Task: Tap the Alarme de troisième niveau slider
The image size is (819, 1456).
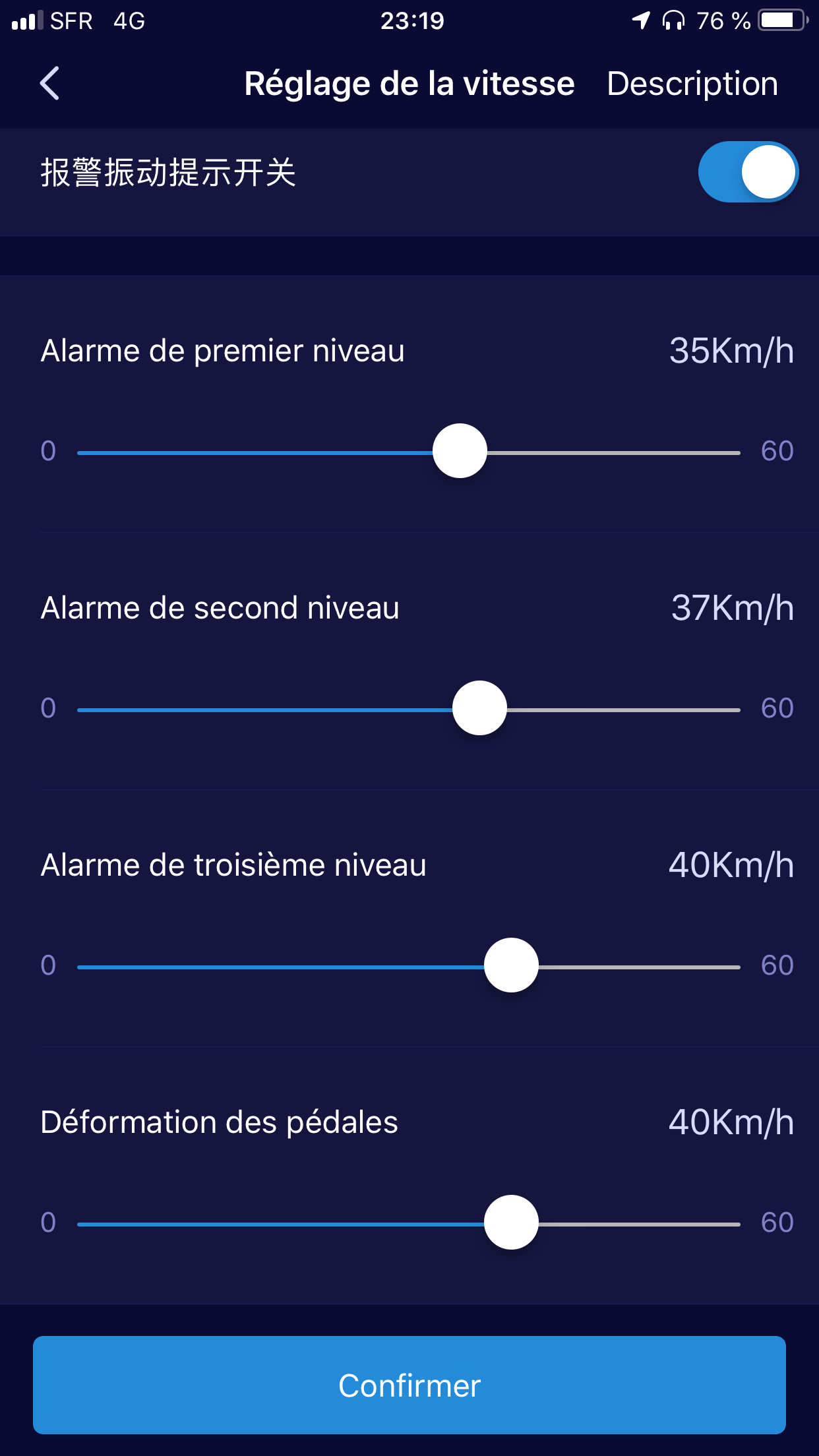Action: [409, 966]
